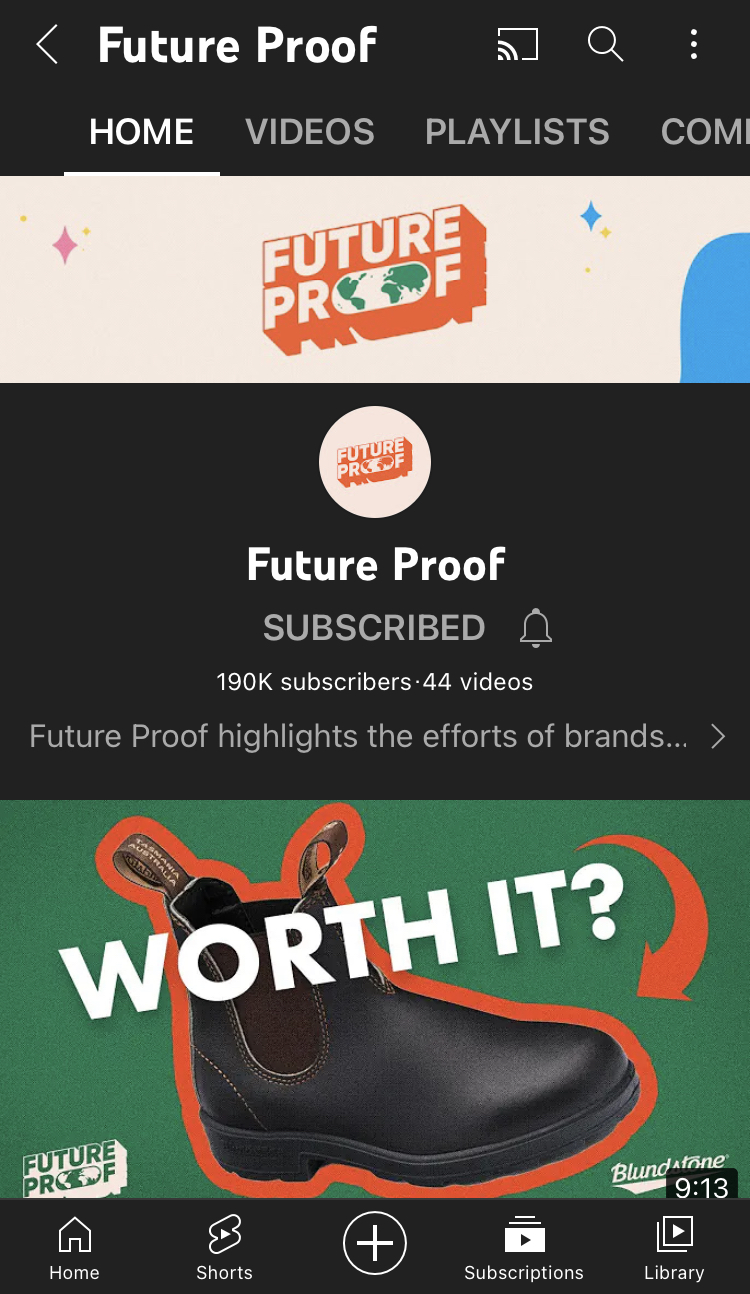The width and height of the screenshot is (750, 1294).
Task: Switch to the Videos tab
Action: coord(310,132)
